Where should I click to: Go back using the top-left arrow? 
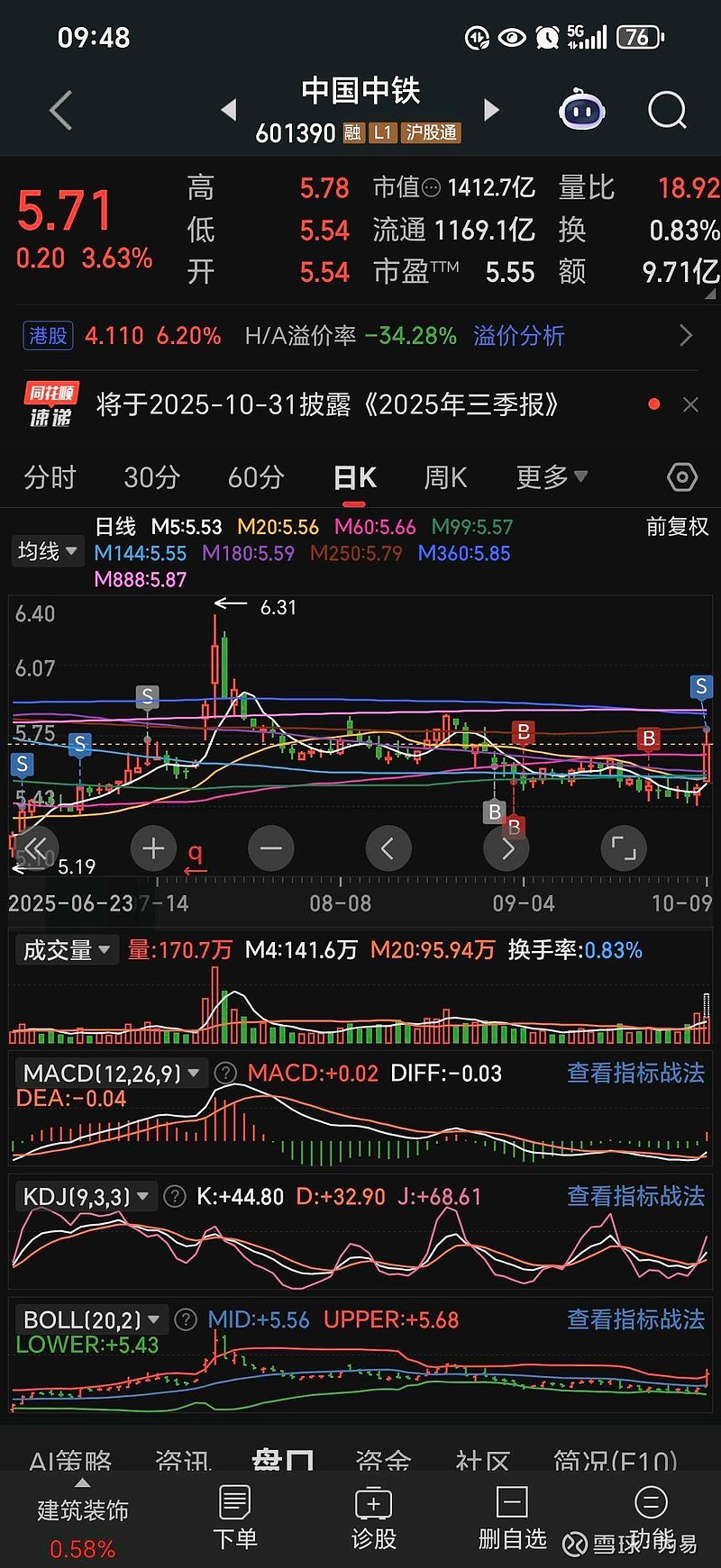61,112
